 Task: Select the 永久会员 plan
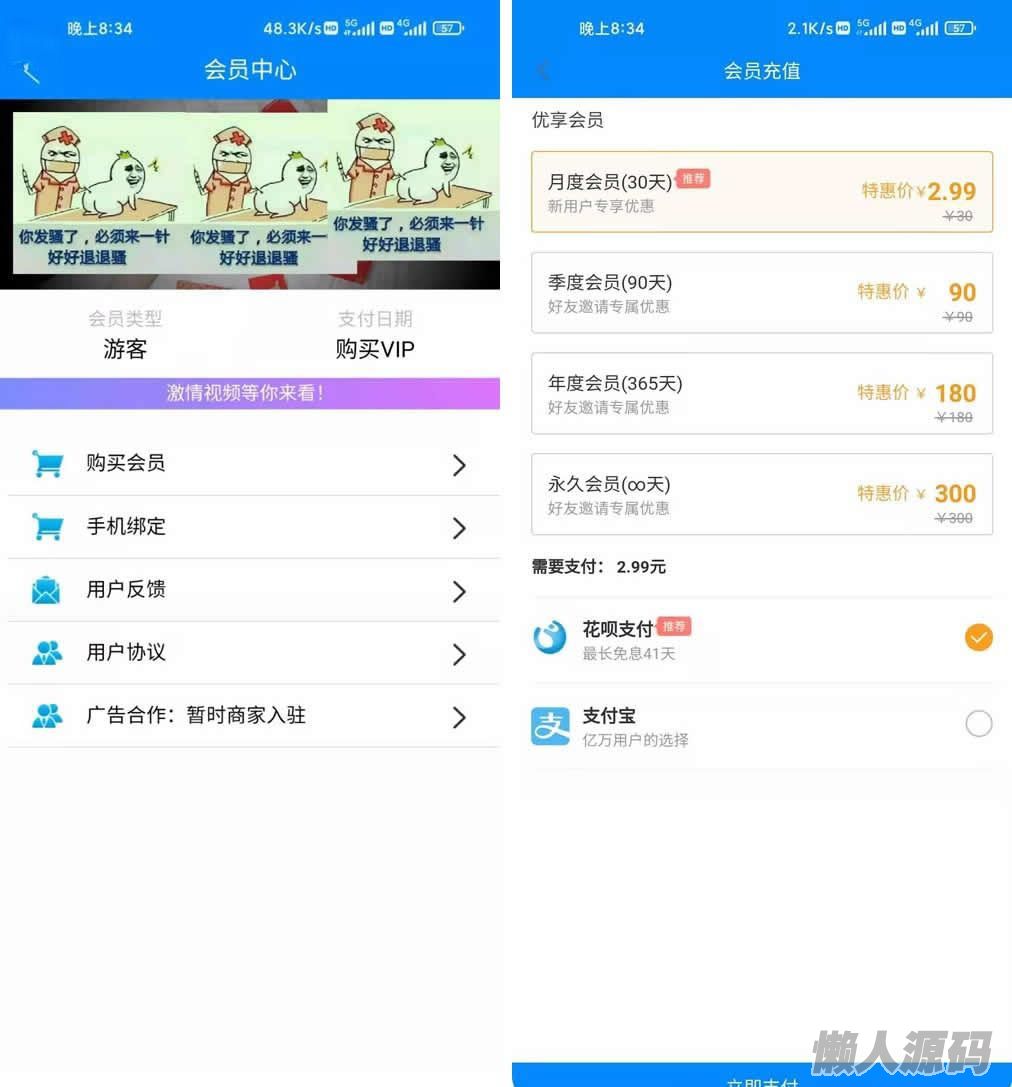(761, 494)
